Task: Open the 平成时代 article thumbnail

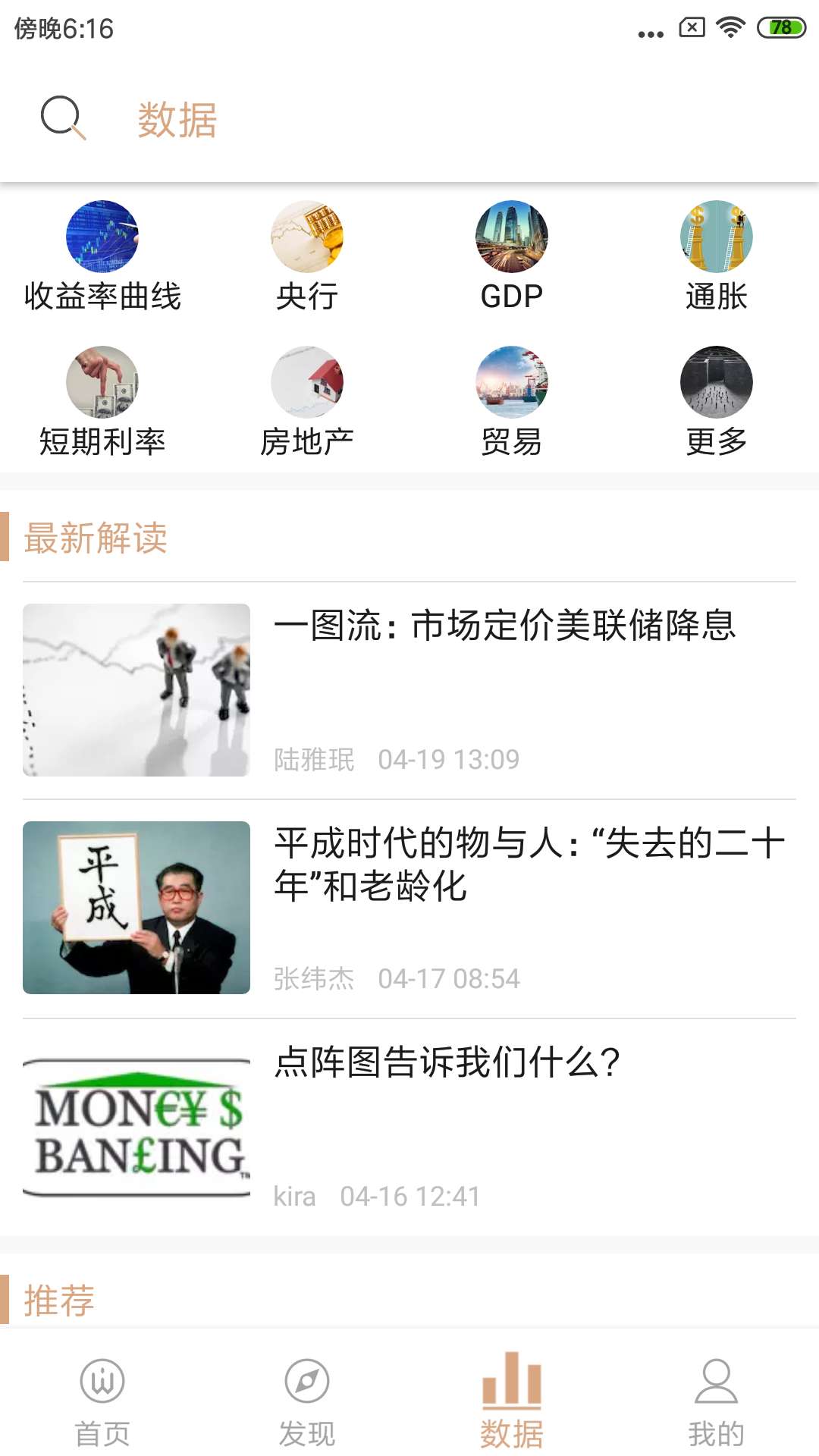Action: click(136, 906)
